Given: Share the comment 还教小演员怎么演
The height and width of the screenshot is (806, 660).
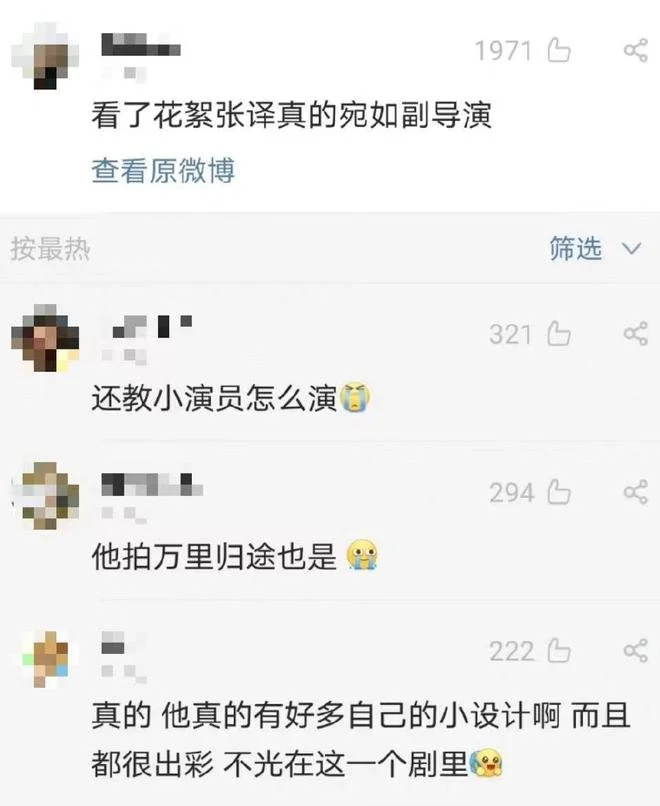Looking at the screenshot, I should pos(636,334).
